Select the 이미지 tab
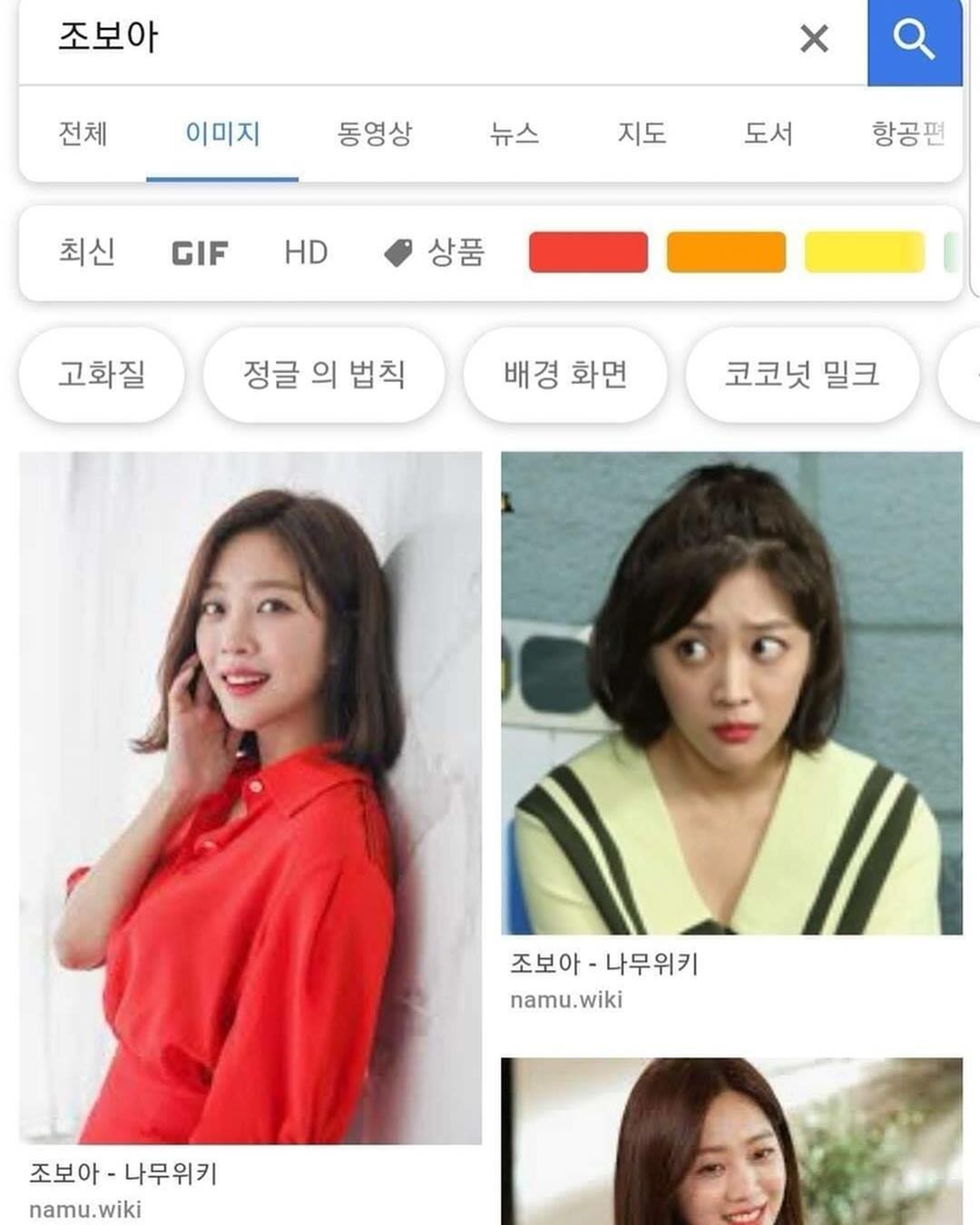Image resolution: width=980 pixels, height=1225 pixels. point(222,134)
